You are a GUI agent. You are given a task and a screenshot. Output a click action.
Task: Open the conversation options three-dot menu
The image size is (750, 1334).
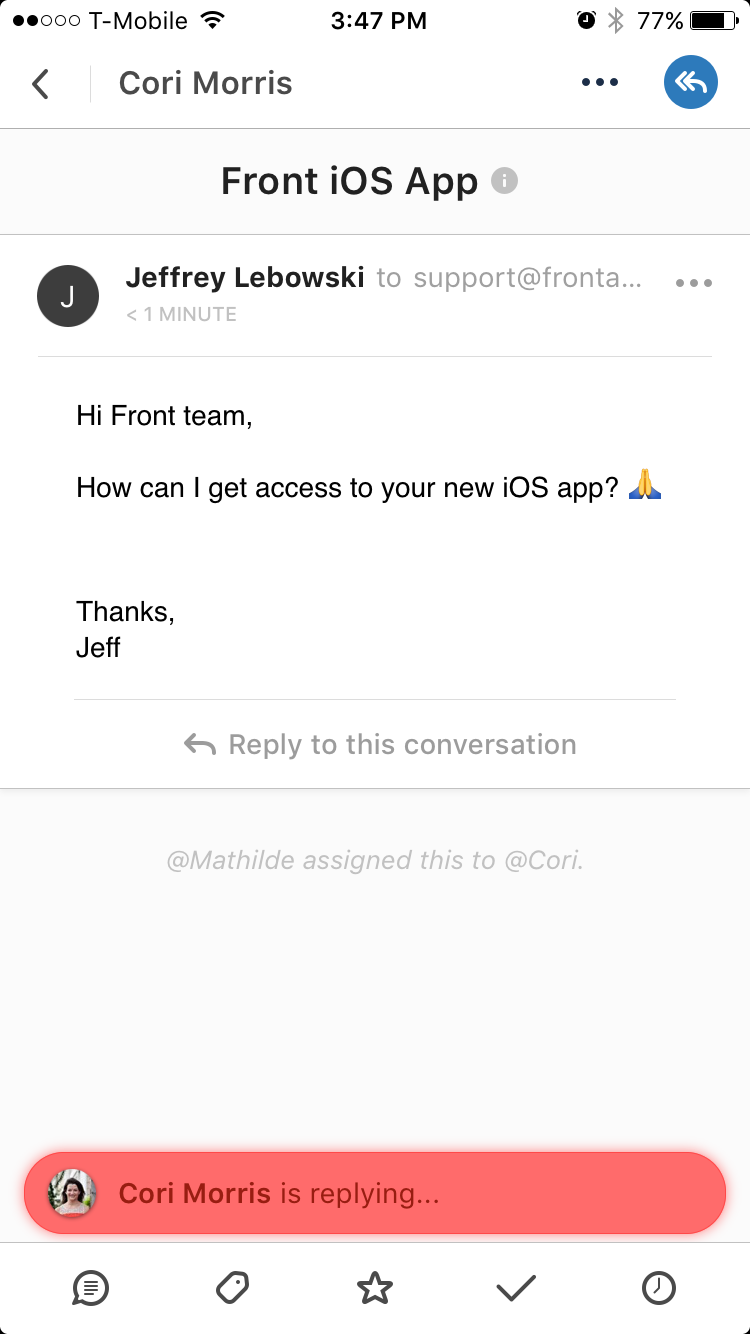coord(600,83)
